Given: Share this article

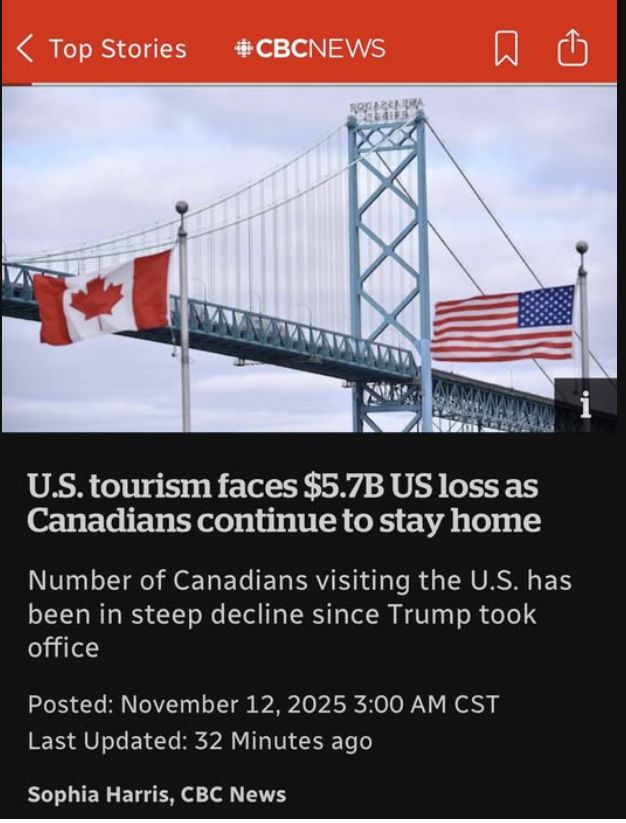Looking at the screenshot, I should pyautogui.click(x=572, y=48).
